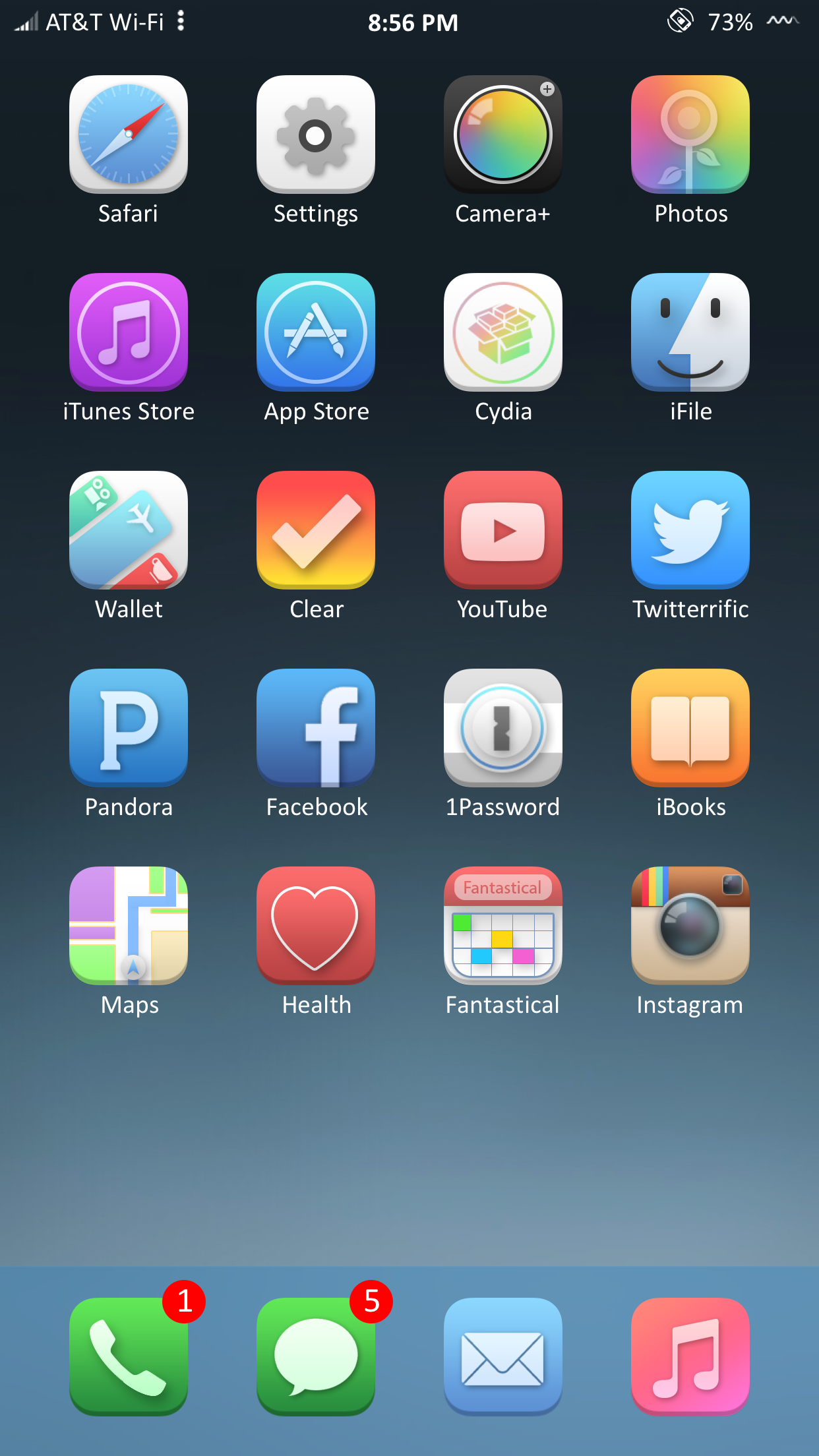The image size is (819, 1456).
Task: Open Camera+ app
Action: click(x=503, y=135)
